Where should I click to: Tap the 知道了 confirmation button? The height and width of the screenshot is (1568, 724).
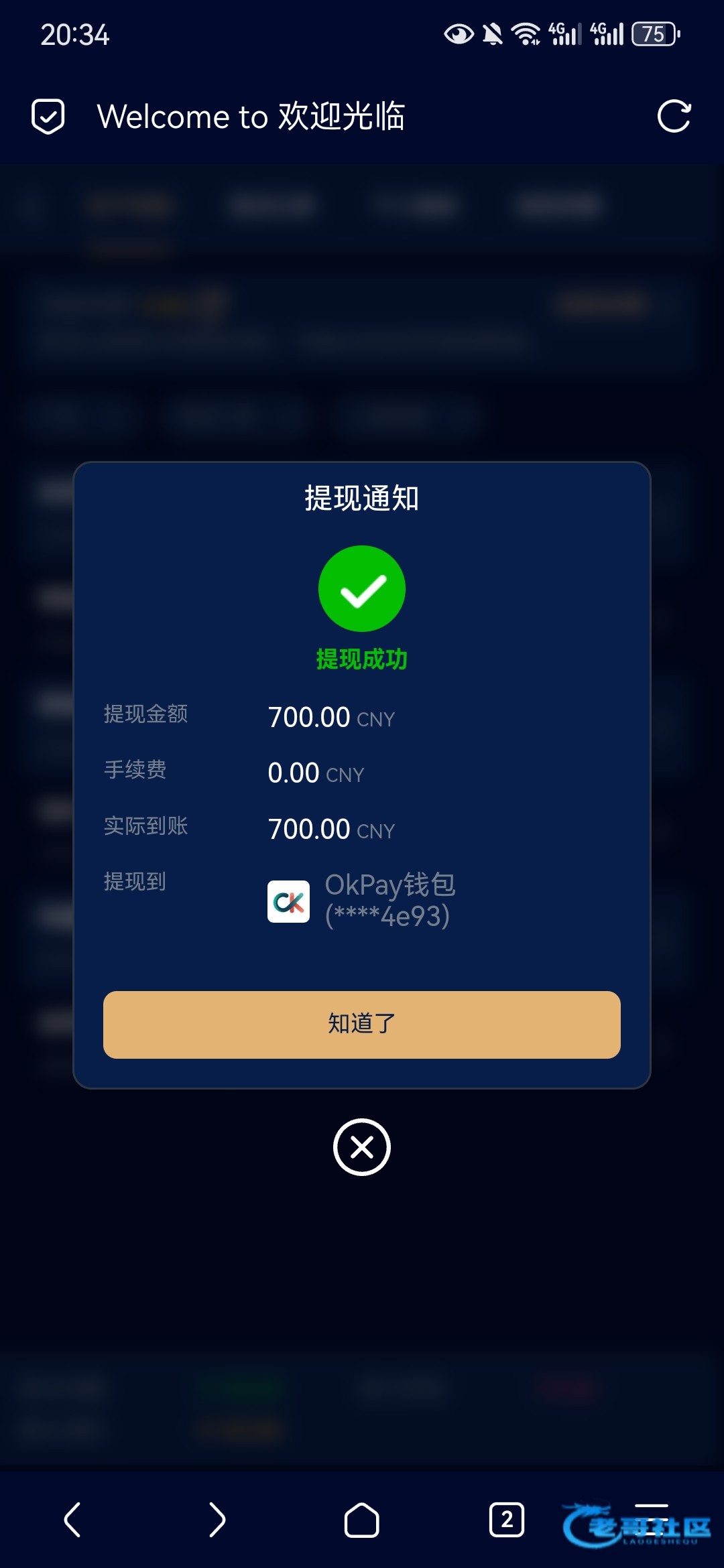[362, 1024]
